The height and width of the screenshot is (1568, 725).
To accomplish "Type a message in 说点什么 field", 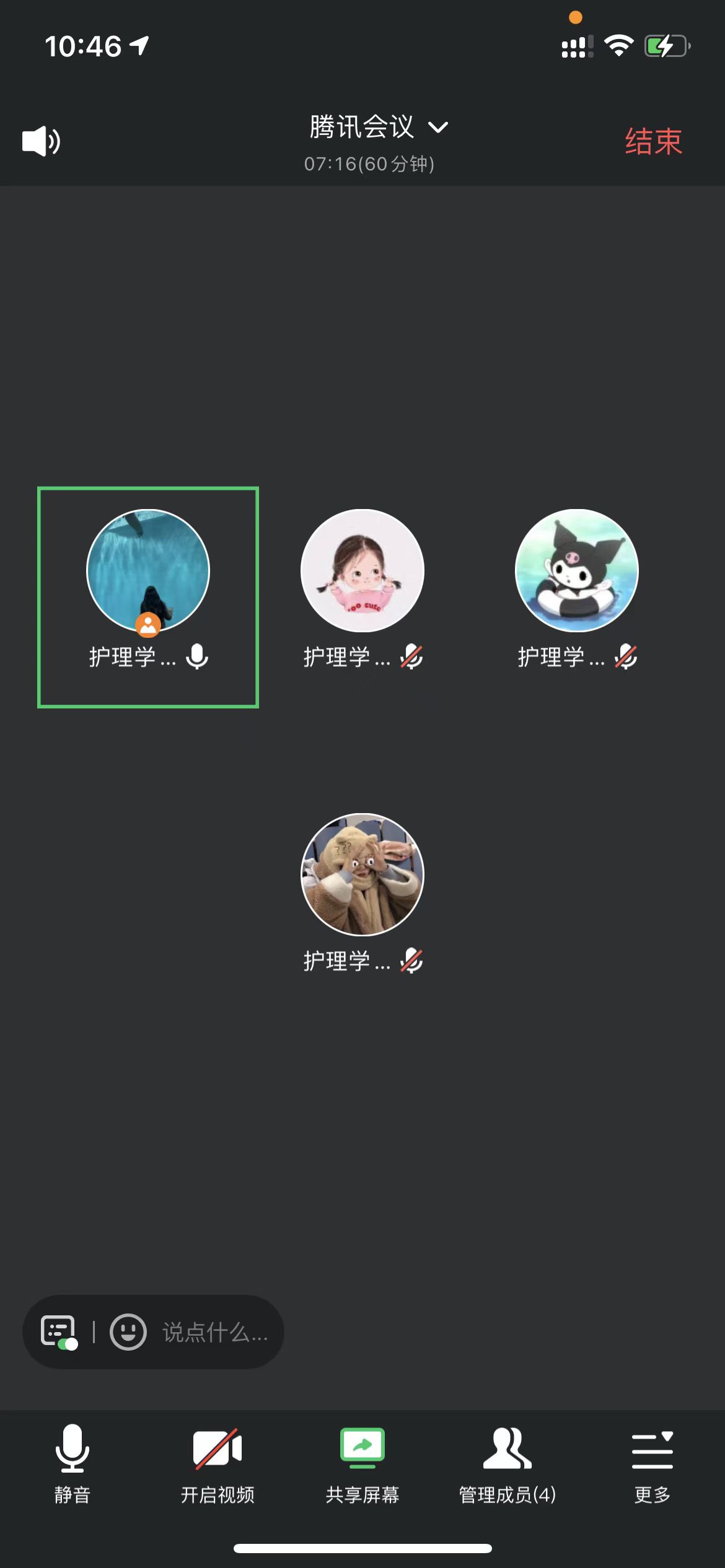I will [214, 1331].
